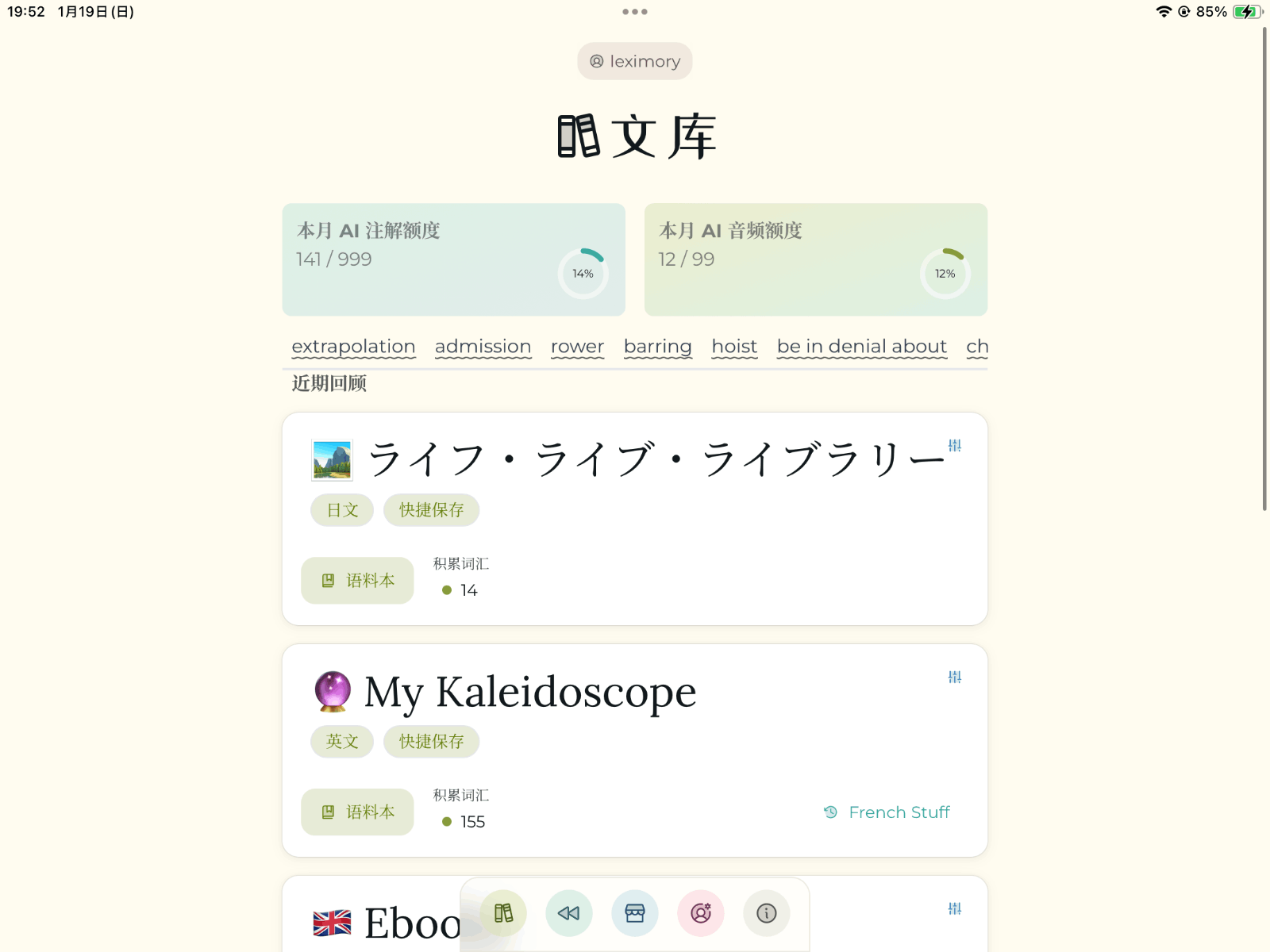Open the phrase be in denial about
This screenshot has width=1270, height=952.
(x=861, y=347)
